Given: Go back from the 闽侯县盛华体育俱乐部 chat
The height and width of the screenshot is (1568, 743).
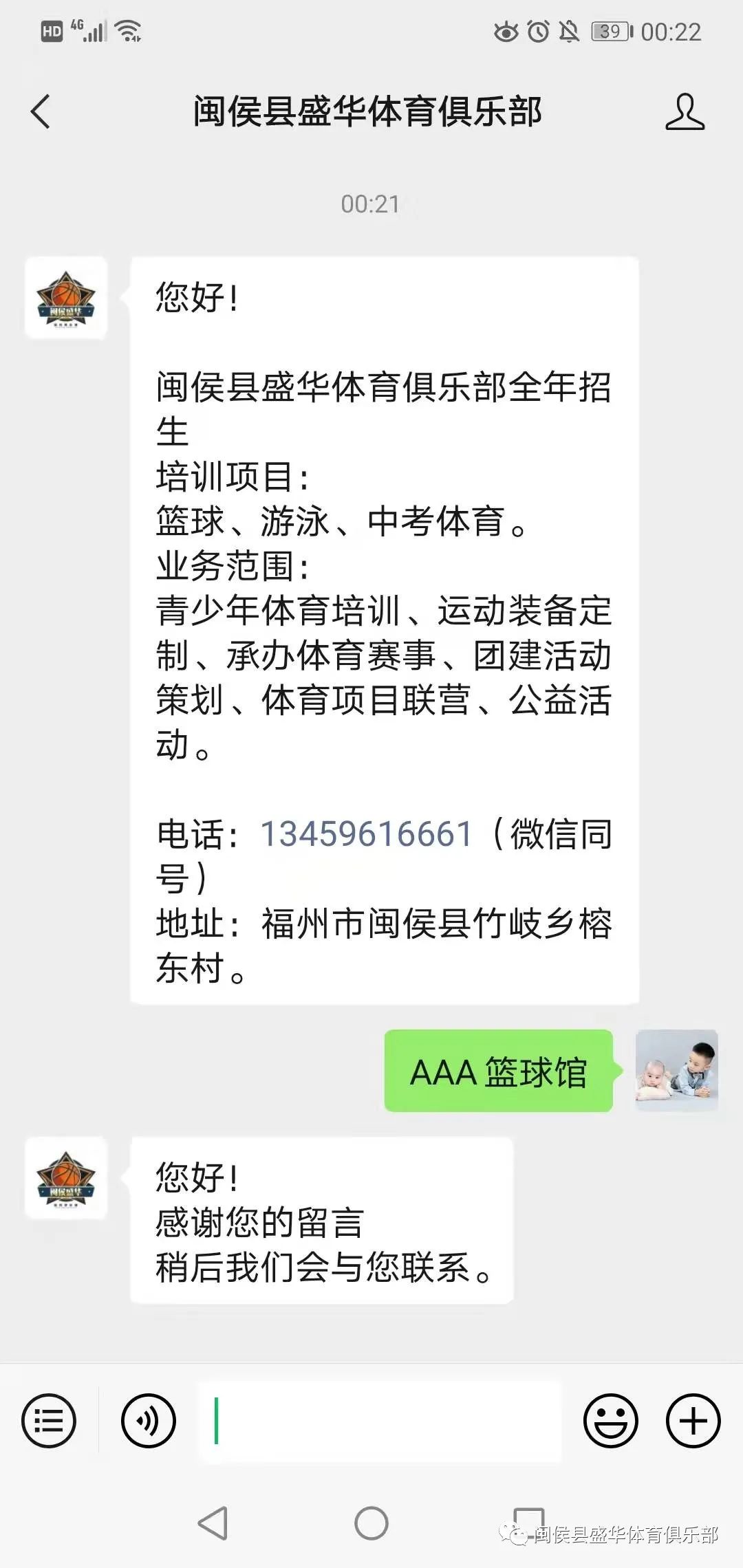Looking at the screenshot, I should coord(41,111).
